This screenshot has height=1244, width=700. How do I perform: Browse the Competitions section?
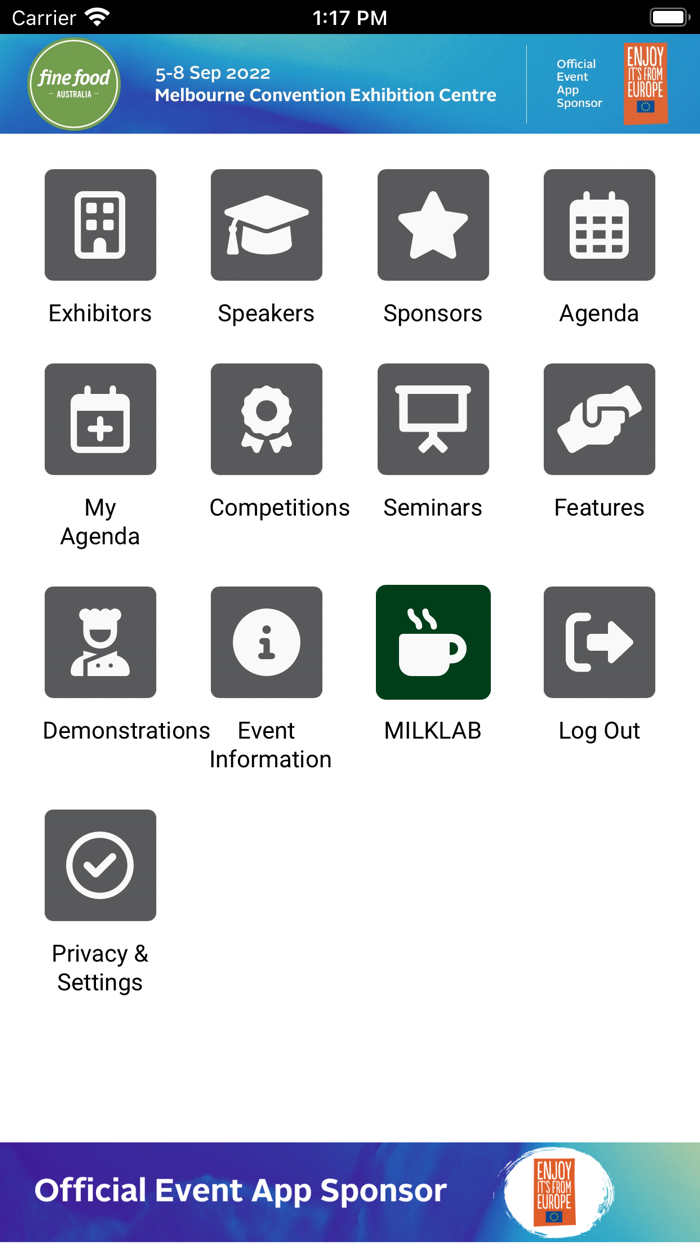(x=266, y=419)
